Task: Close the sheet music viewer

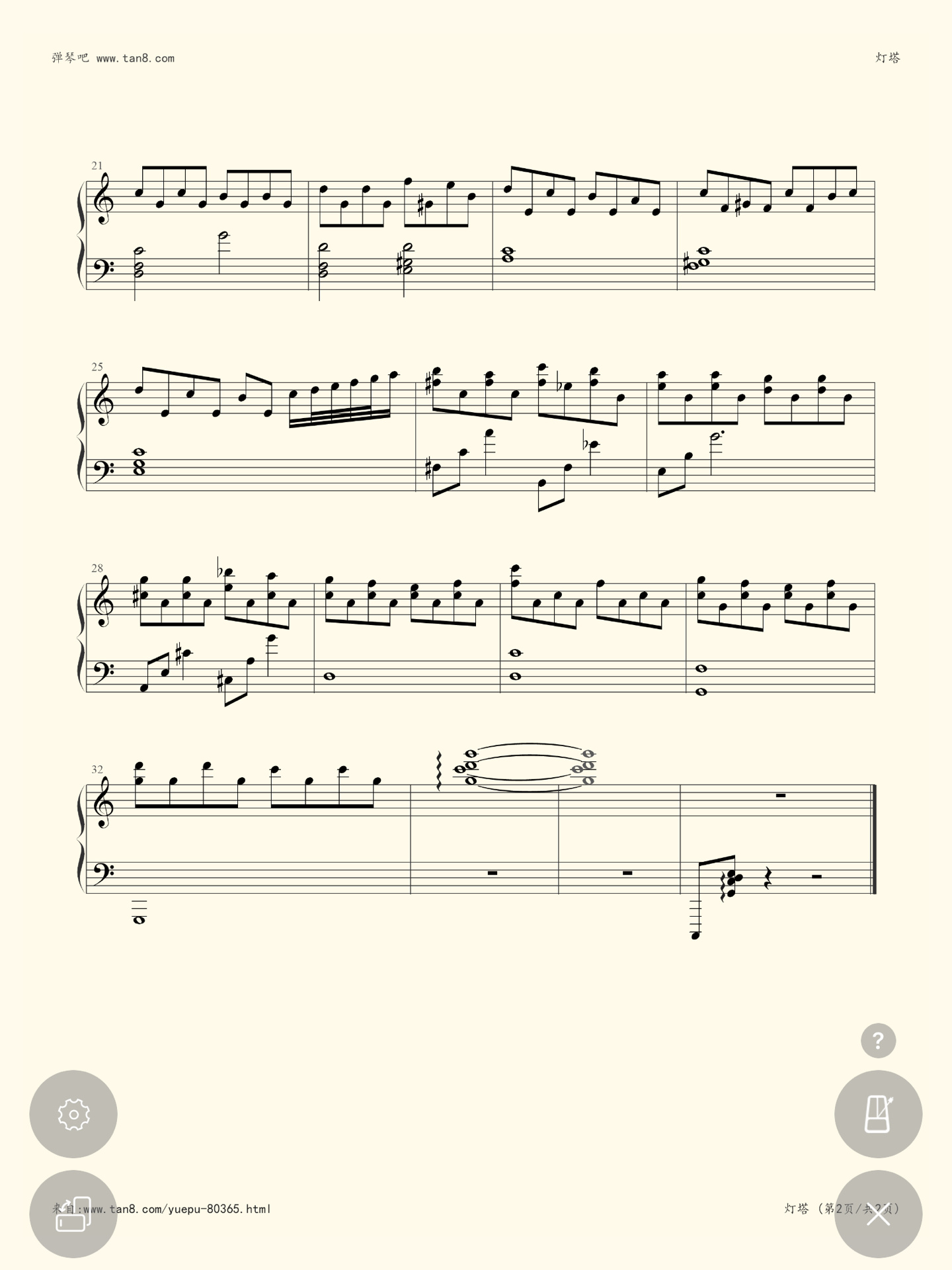Action: click(878, 1214)
